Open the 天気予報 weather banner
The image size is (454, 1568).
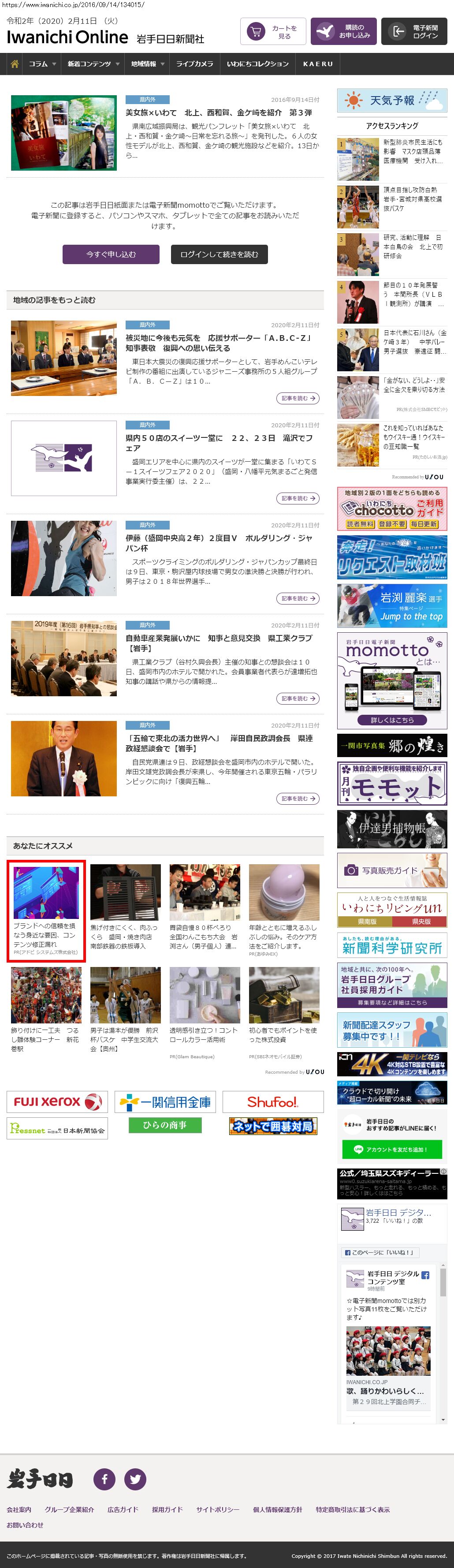(x=392, y=101)
